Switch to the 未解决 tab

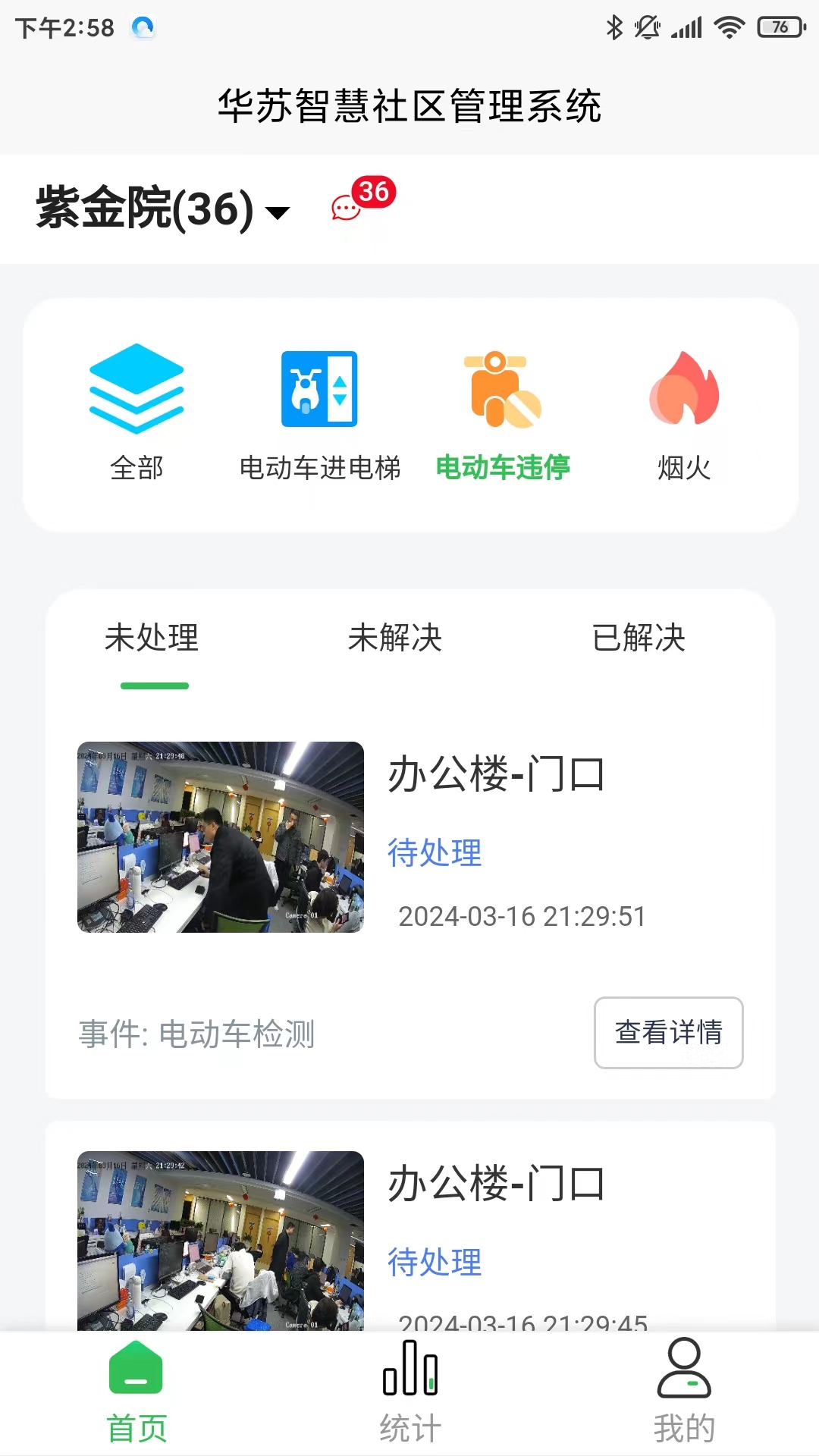pyautogui.click(x=395, y=639)
